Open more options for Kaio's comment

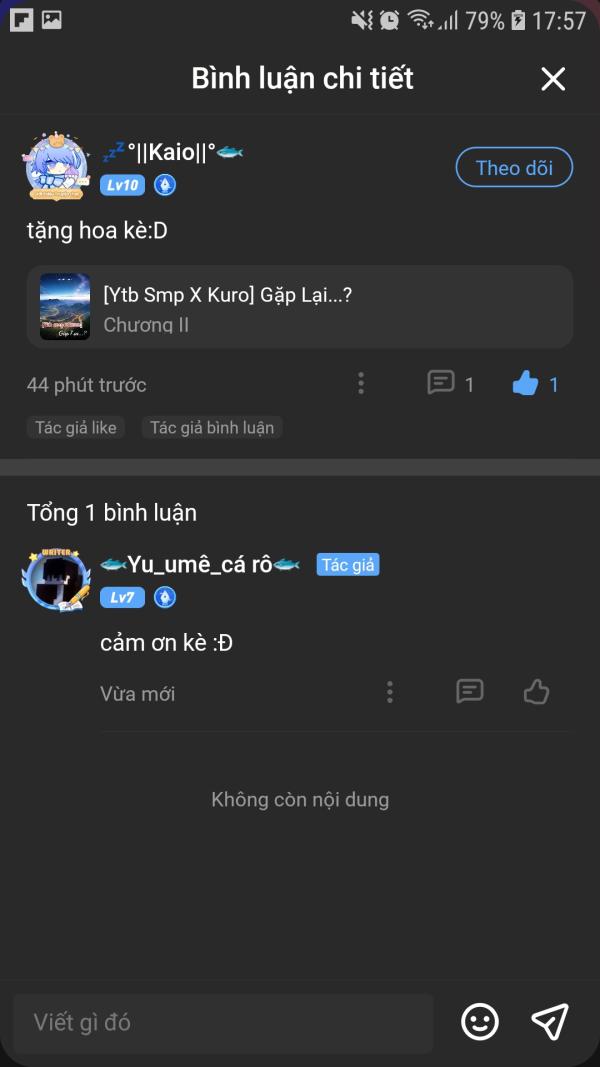tap(361, 383)
